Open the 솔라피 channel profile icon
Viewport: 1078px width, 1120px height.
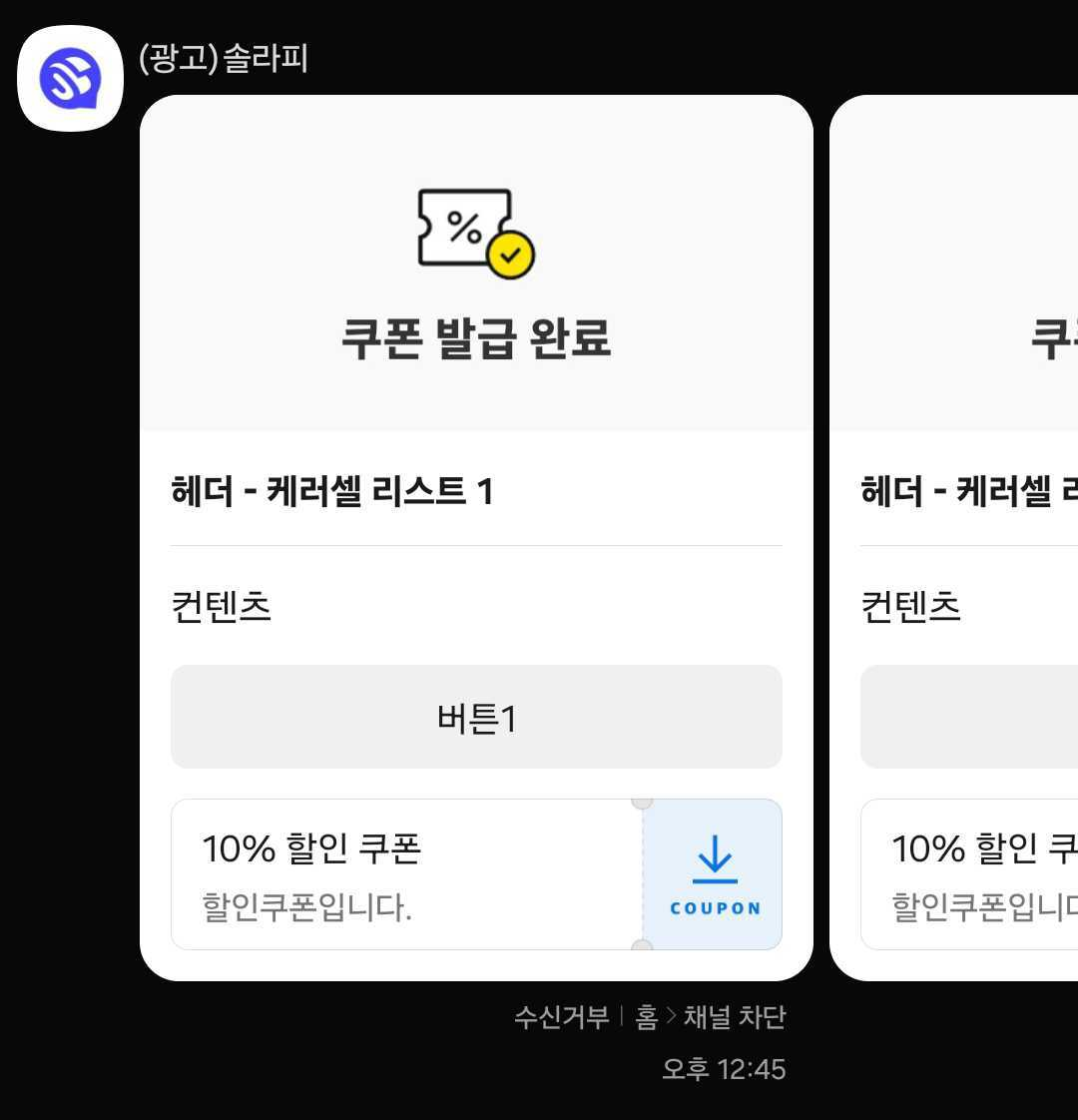[70, 78]
